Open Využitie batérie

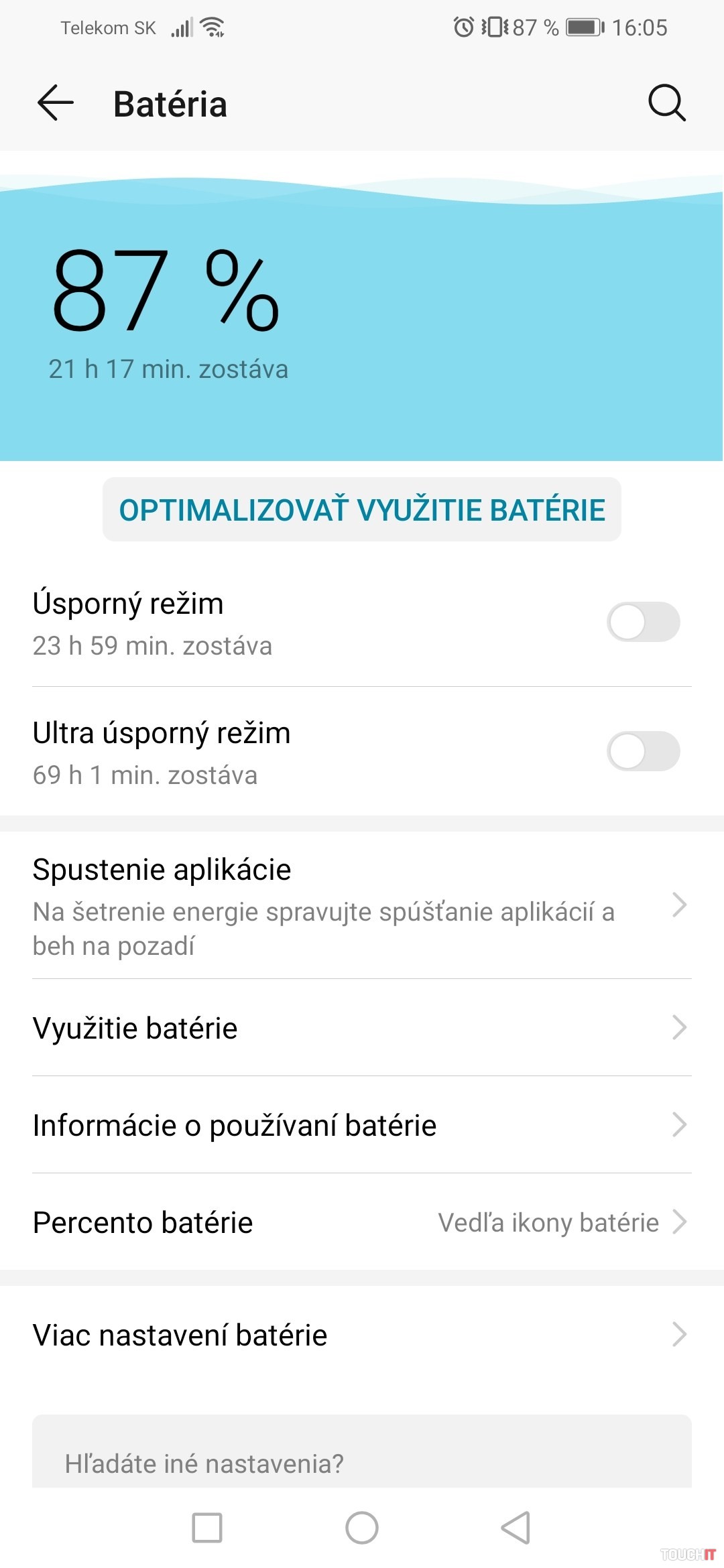362,1028
